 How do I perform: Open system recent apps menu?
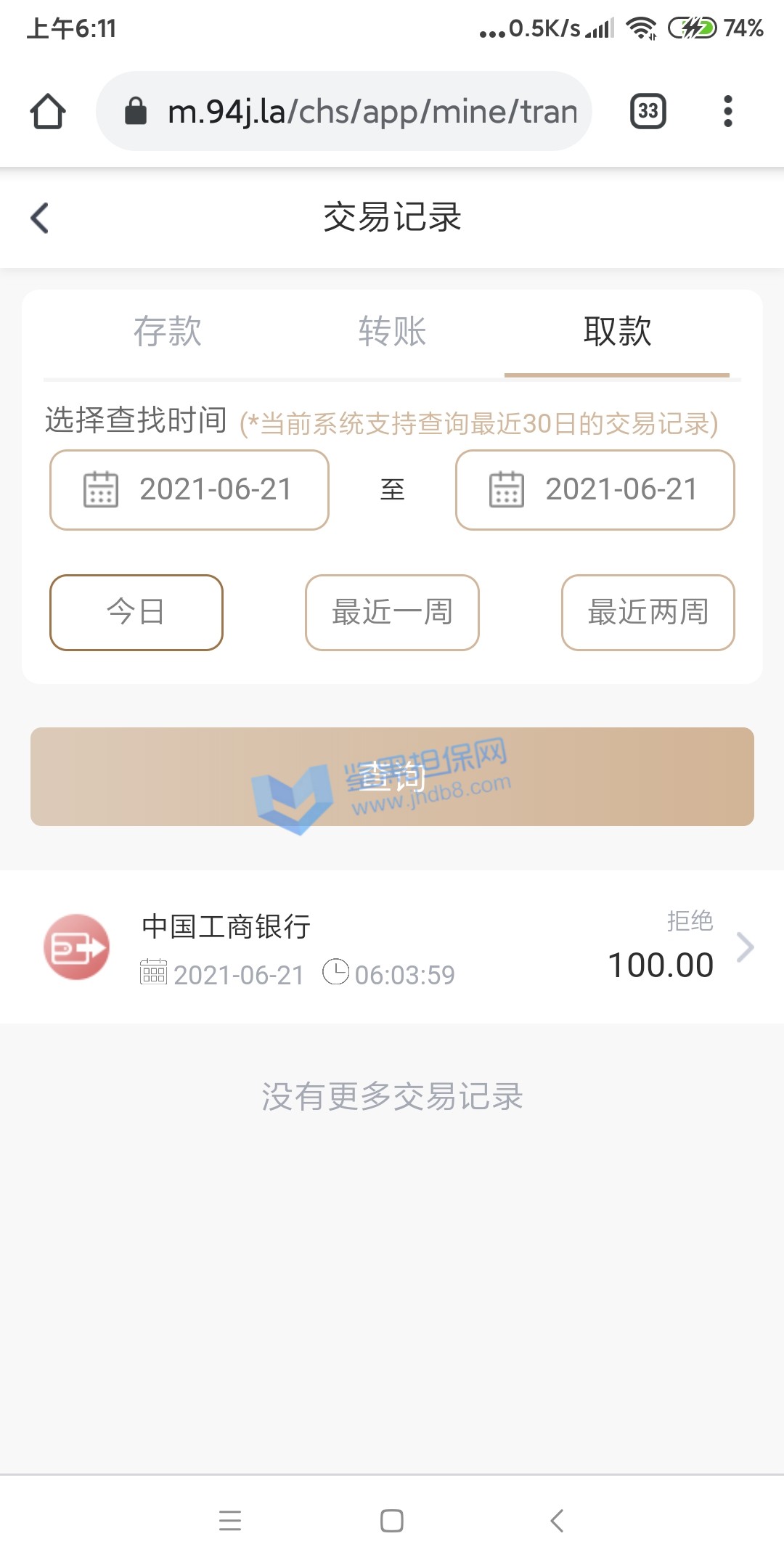(x=230, y=1520)
